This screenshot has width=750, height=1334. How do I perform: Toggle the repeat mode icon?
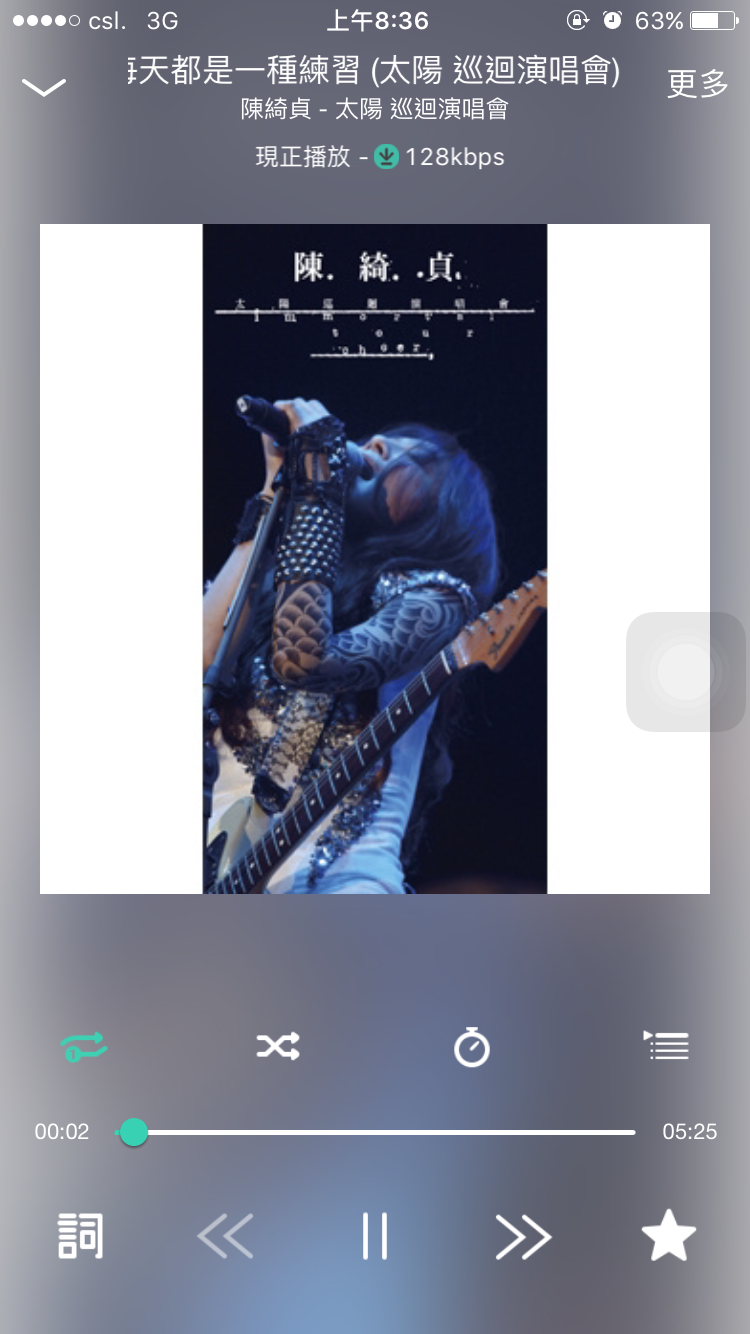tap(84, 1047)
